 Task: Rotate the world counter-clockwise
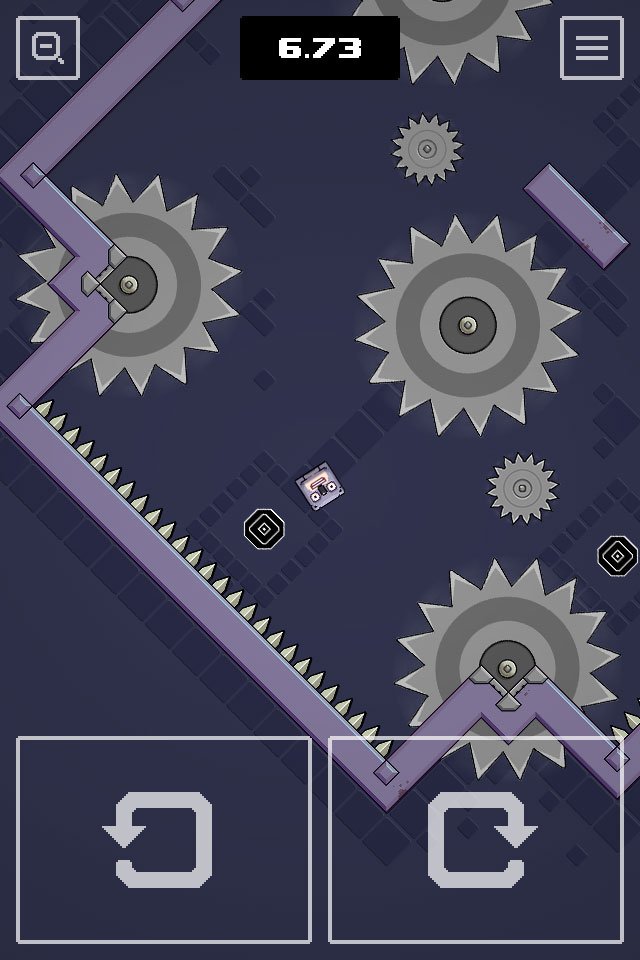164,840
